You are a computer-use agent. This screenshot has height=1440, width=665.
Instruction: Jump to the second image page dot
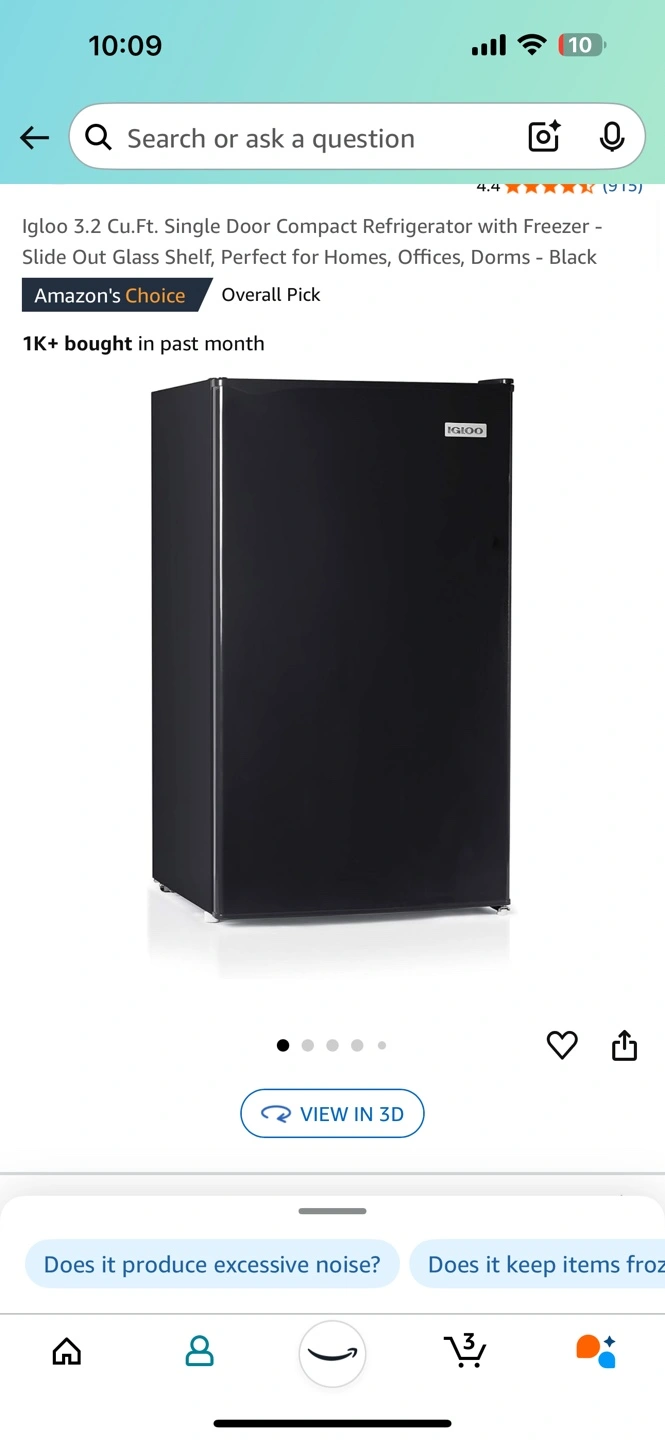click(x=308, y=1045)
